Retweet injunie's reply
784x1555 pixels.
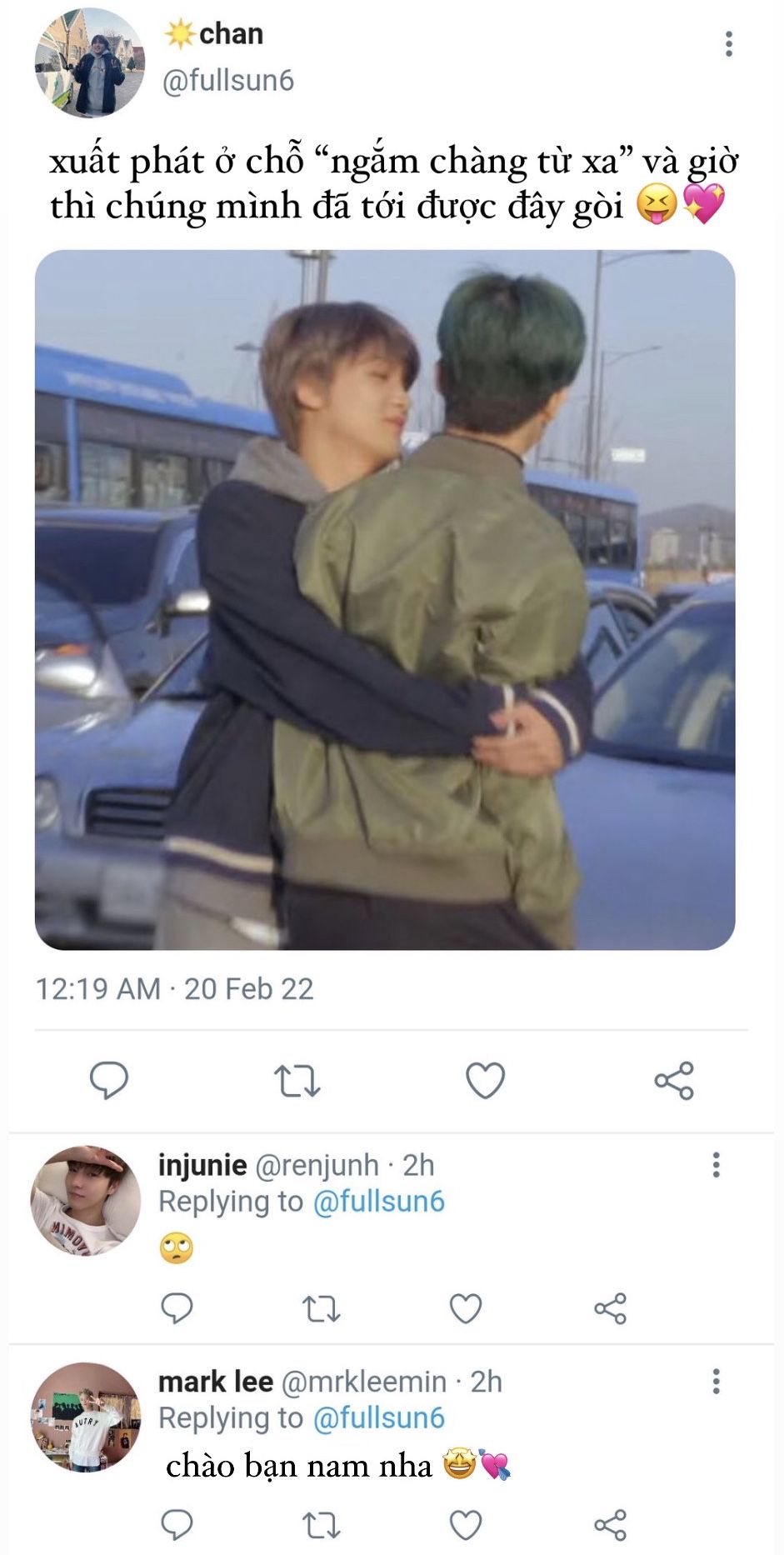pyautogui.click(x=321, y=1308)
